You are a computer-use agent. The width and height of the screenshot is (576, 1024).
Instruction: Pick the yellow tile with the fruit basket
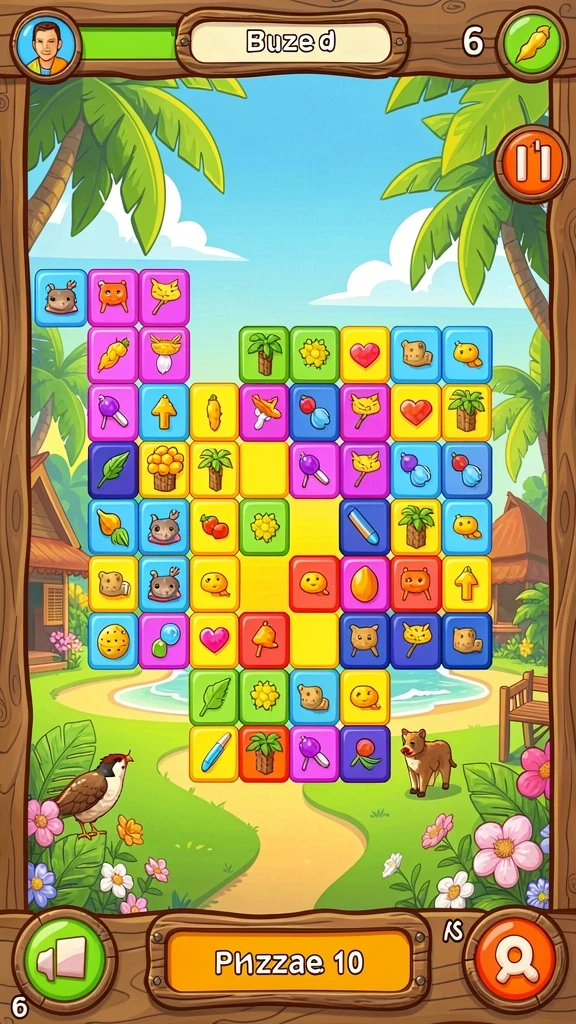tap(164, 469)
